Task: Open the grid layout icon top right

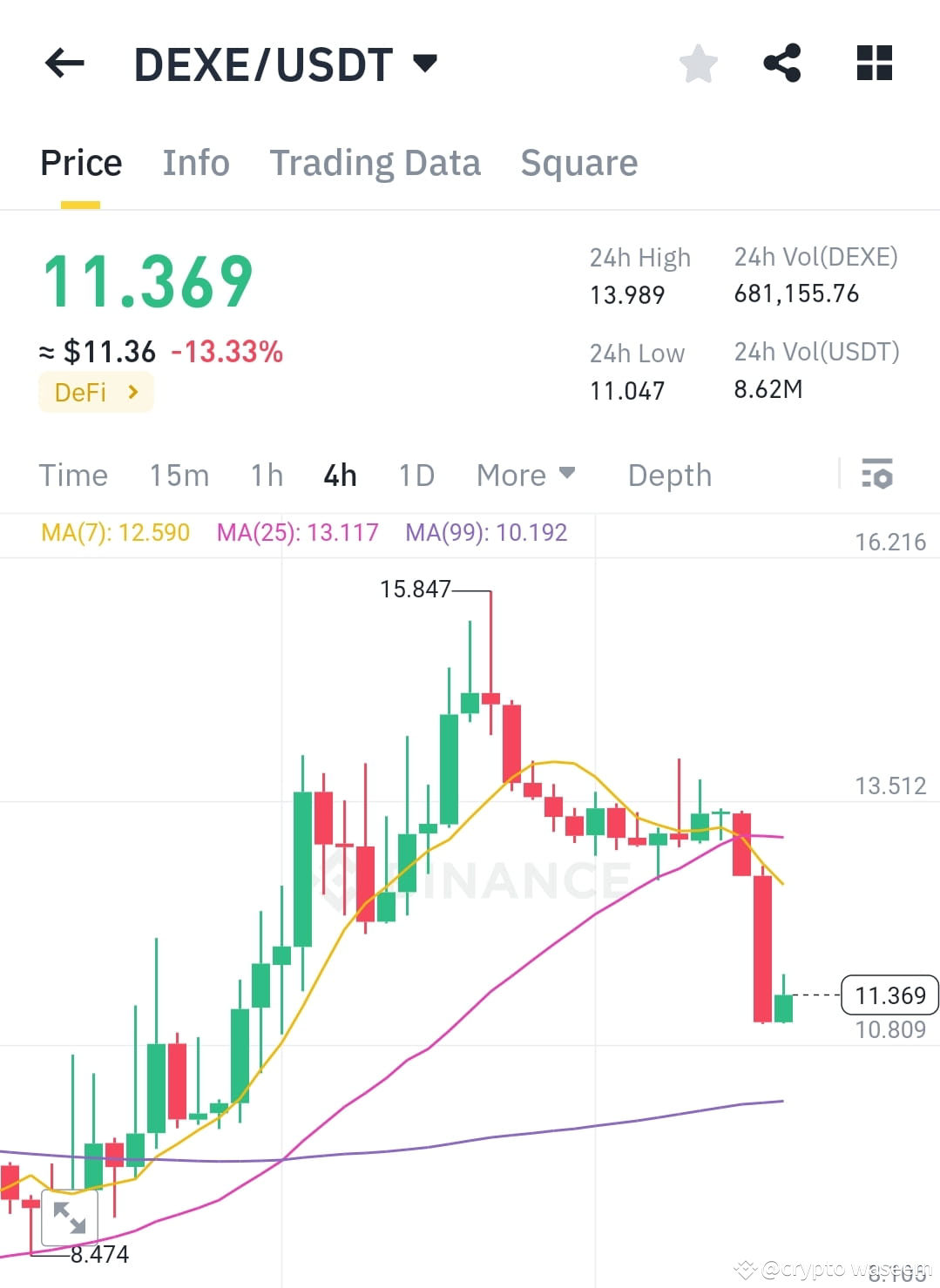Action: click(x=873, y=62)
